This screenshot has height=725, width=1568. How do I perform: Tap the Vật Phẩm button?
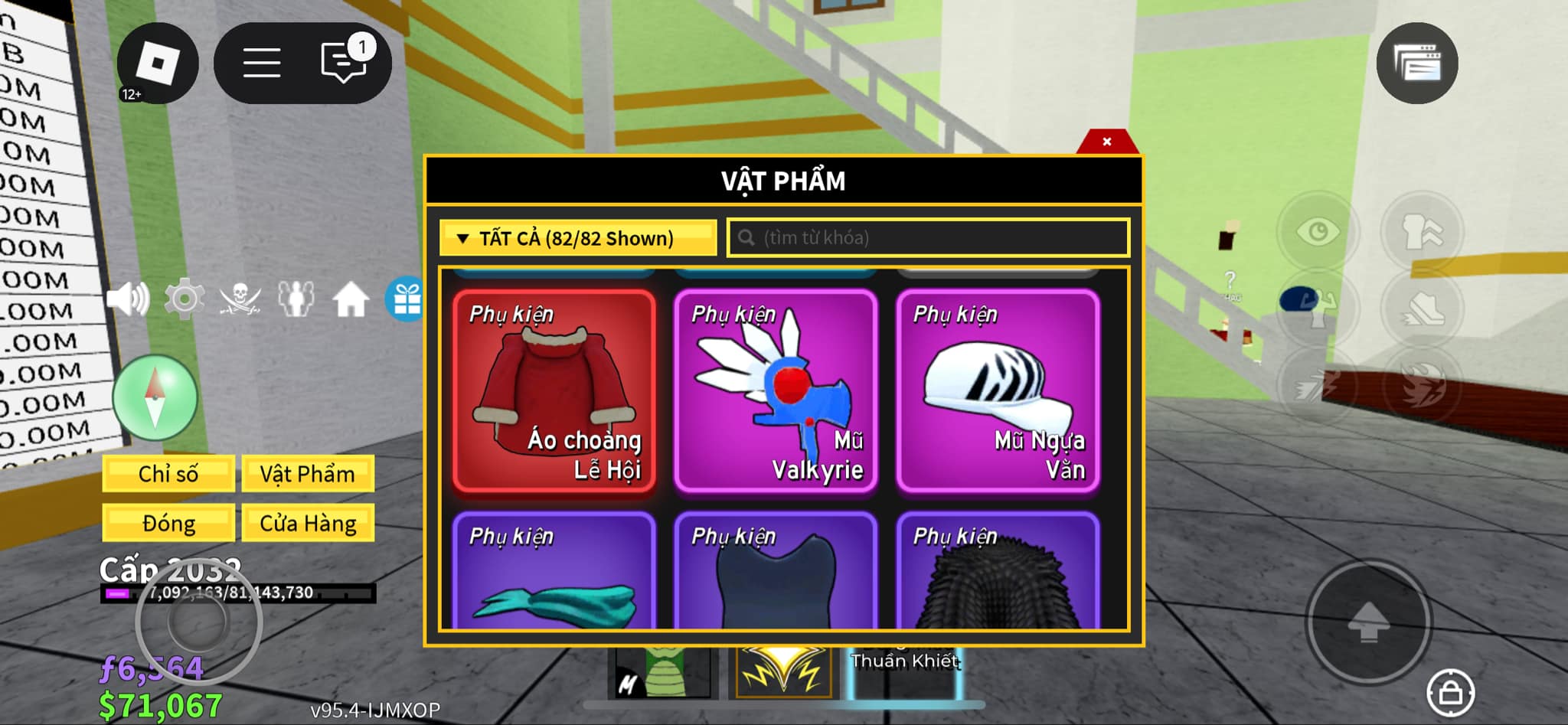click(x=307, y=474)
